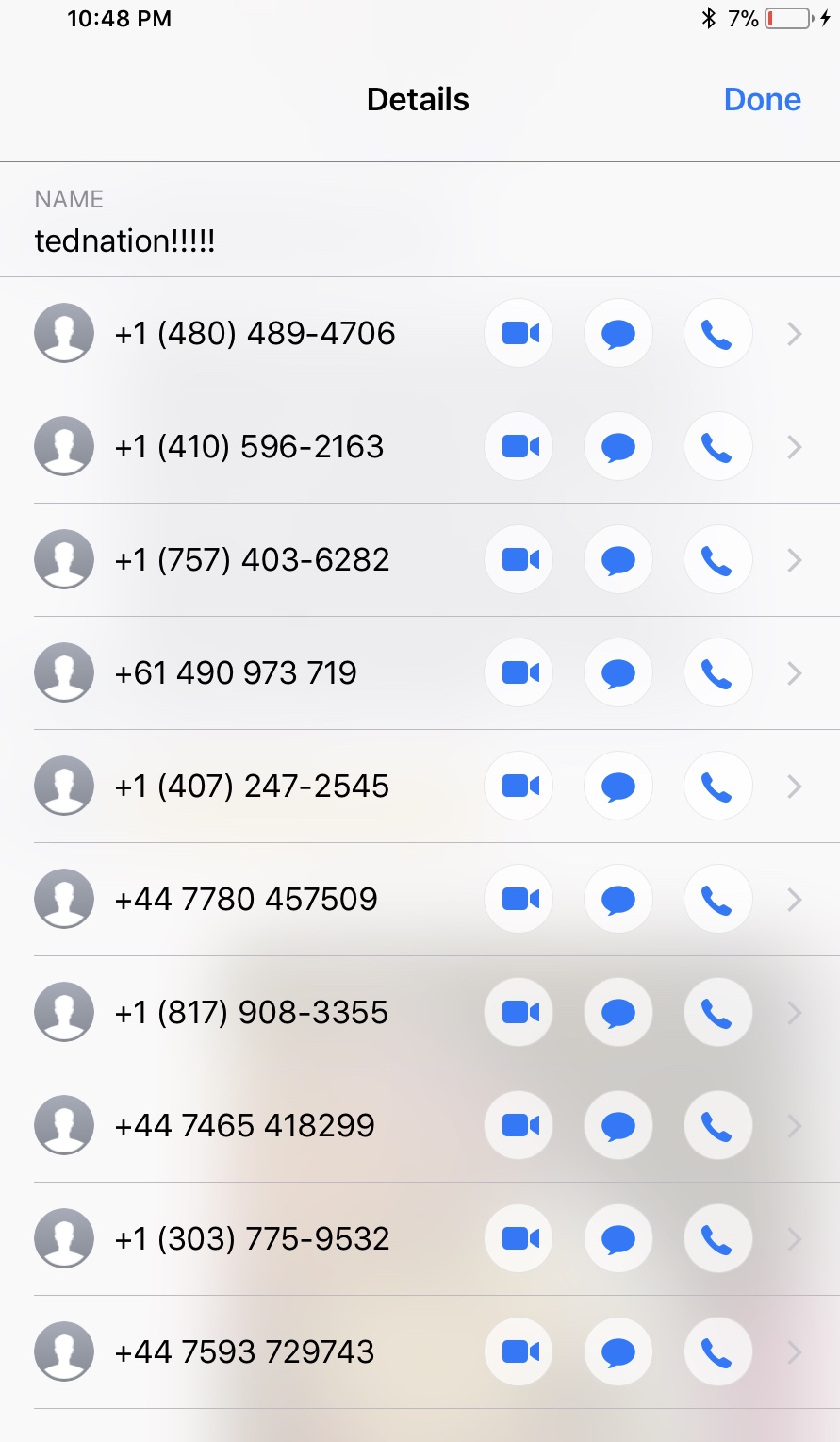Call +1 (817) 908-3355
This screenshot has height=1442, width=840.
pos(717,1013)
